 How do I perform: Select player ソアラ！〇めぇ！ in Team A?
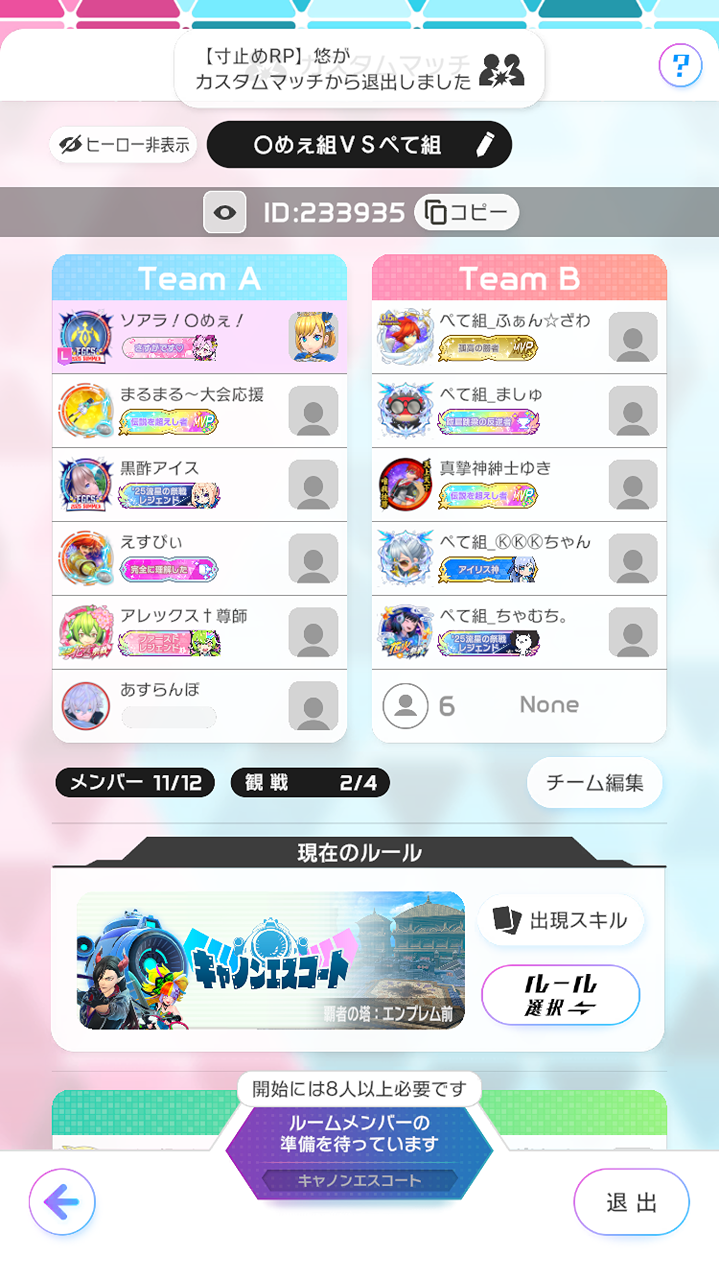[199, 337]
